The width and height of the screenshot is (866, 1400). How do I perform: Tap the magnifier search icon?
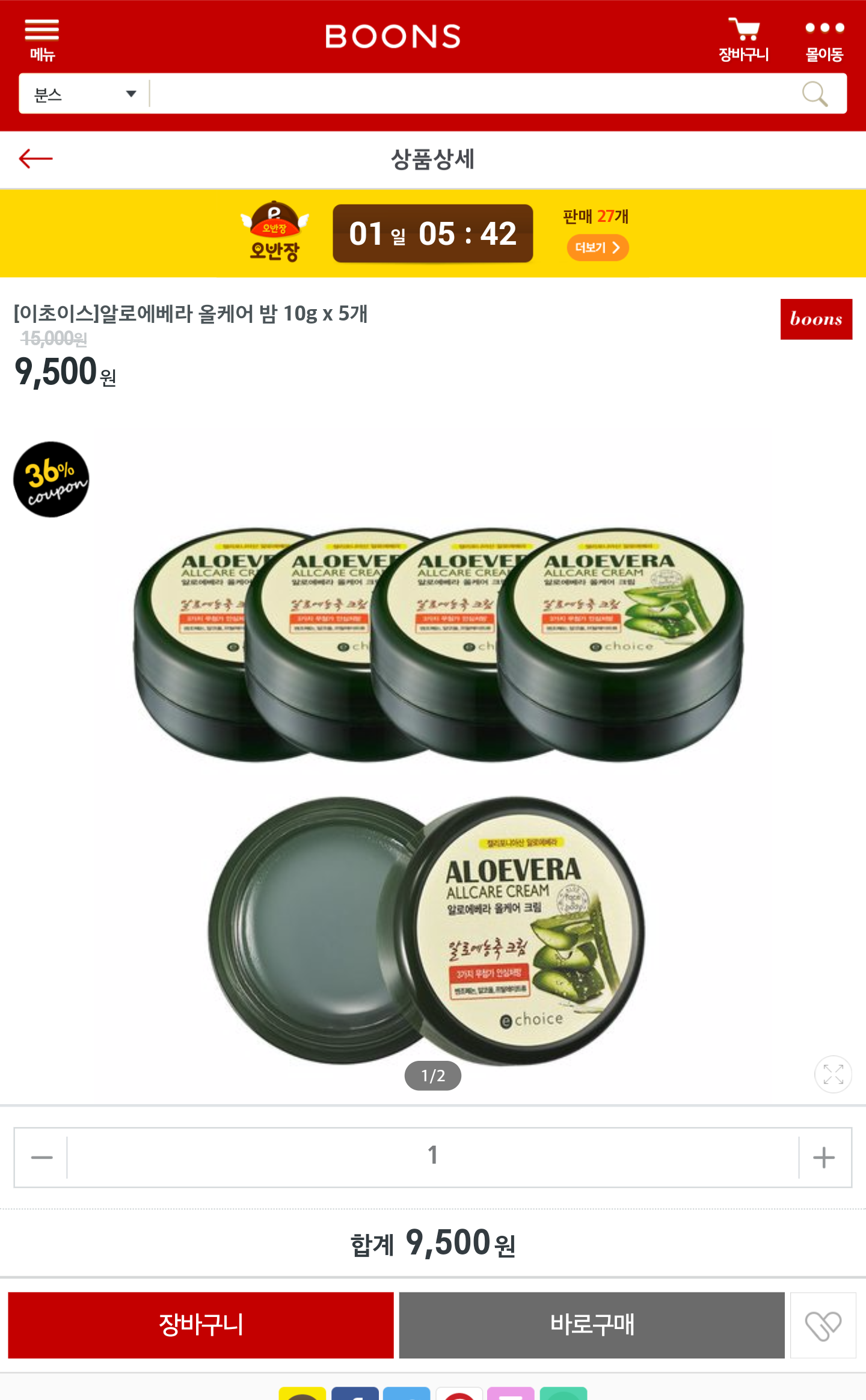click(815, 94)
